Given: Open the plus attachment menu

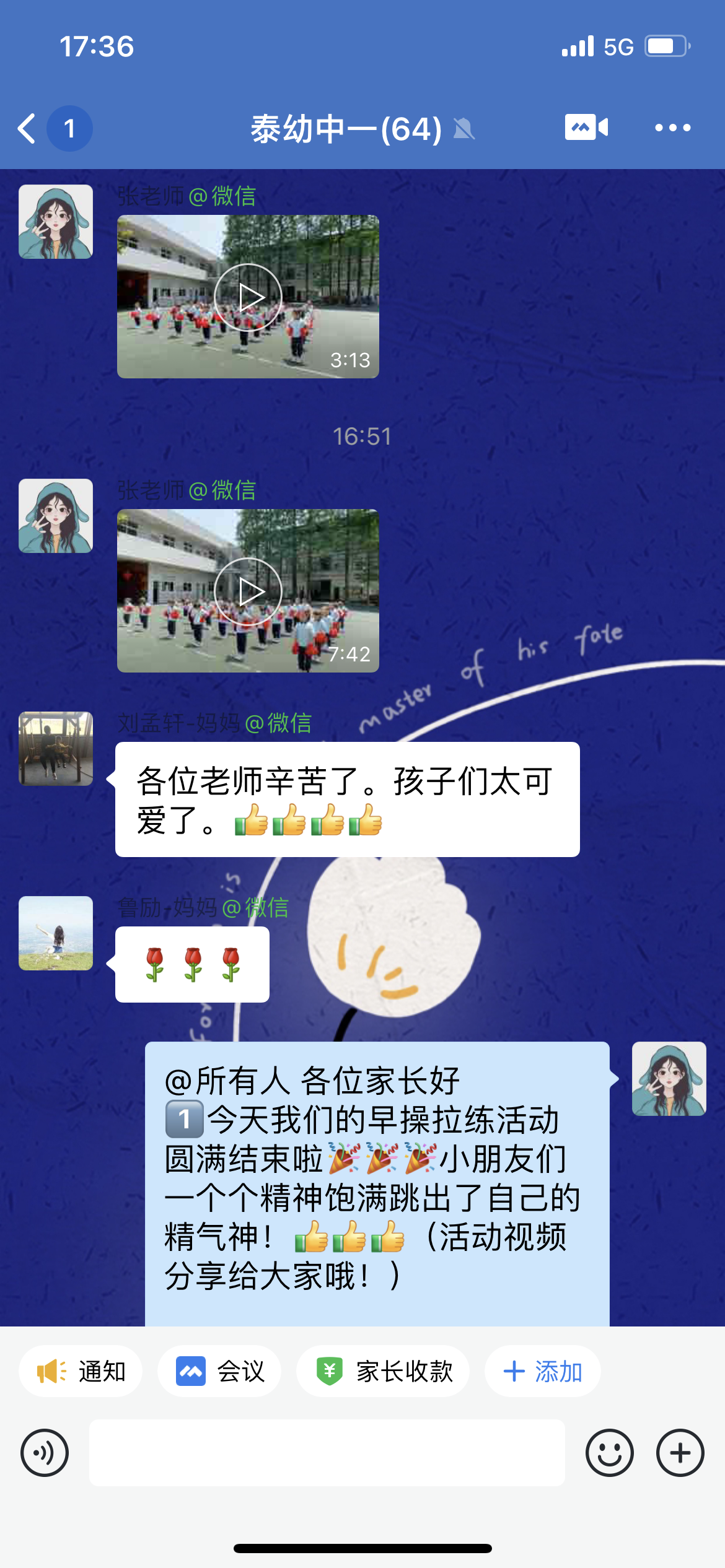Looking at the screenshot, I should pos(680,1453).
